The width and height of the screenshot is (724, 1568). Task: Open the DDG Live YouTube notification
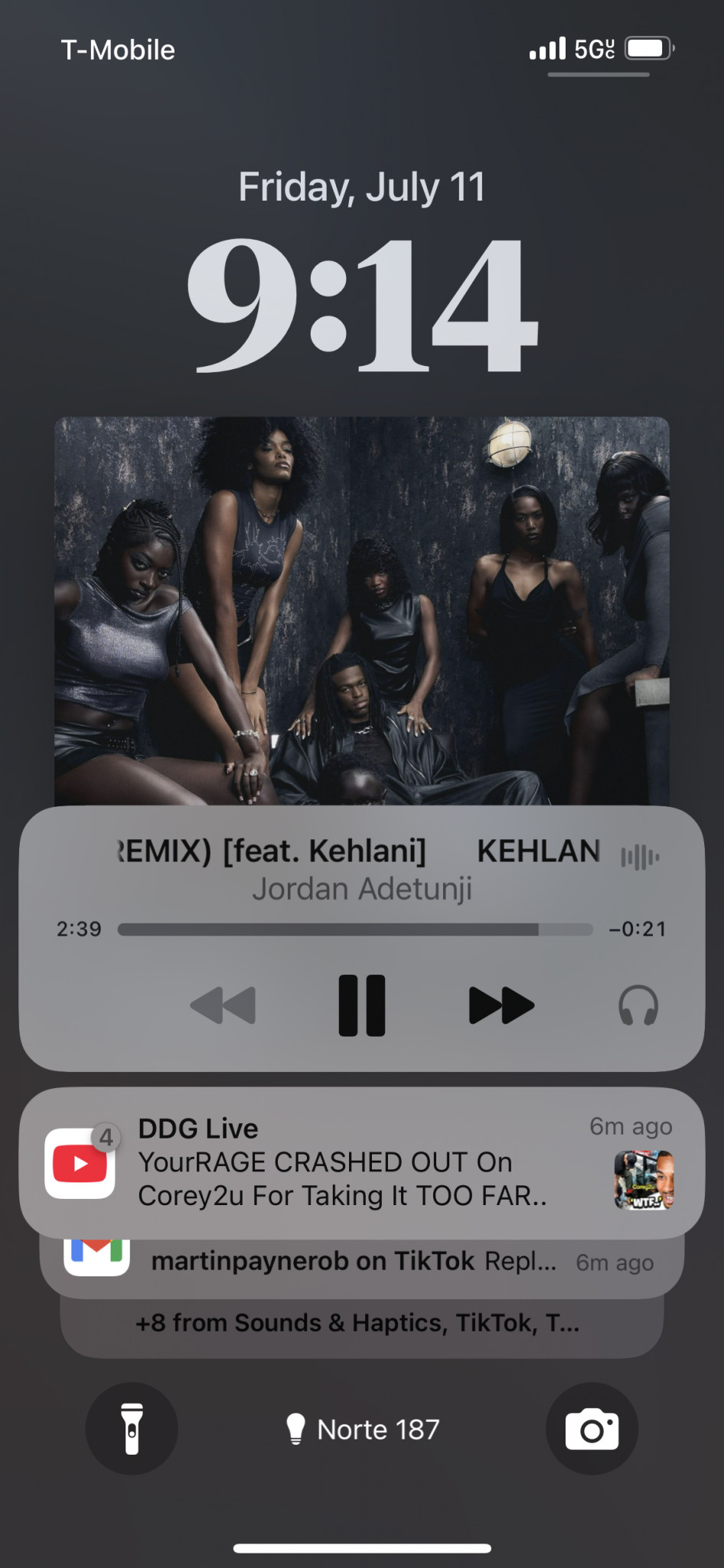point(362,1162)
